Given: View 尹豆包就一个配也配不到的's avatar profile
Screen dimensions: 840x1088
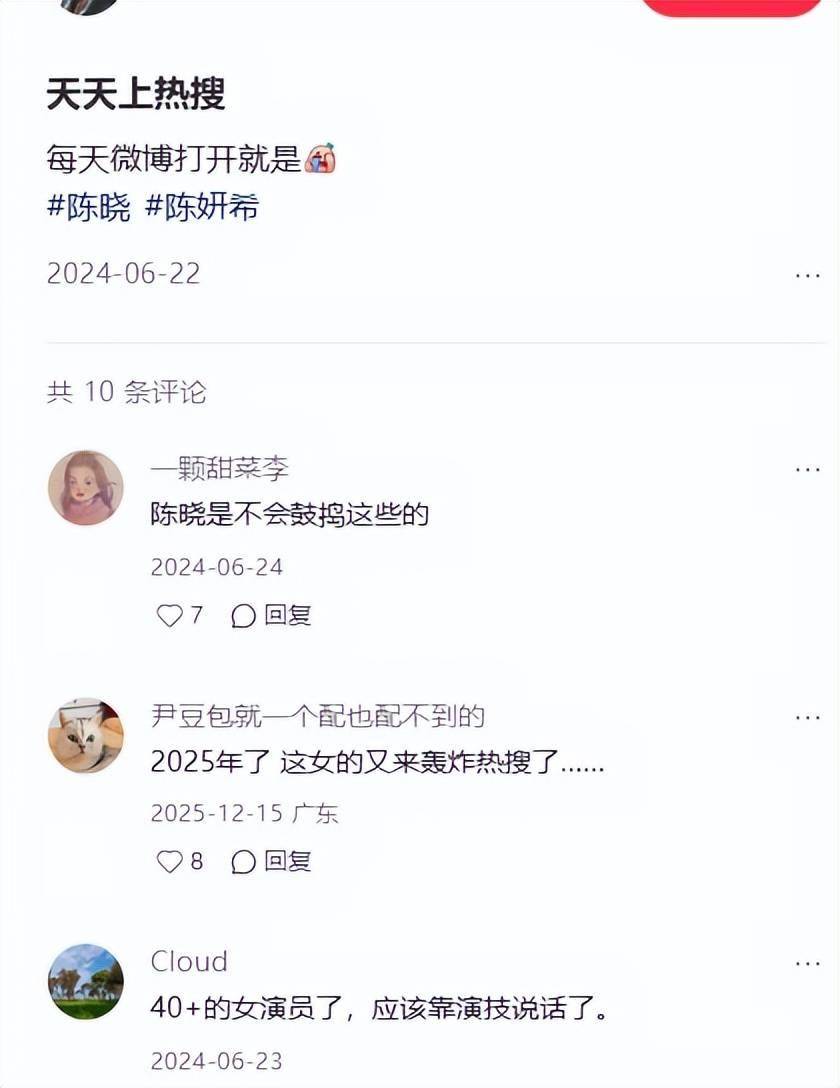Looking at the screenshot, I should coord(86,735).
